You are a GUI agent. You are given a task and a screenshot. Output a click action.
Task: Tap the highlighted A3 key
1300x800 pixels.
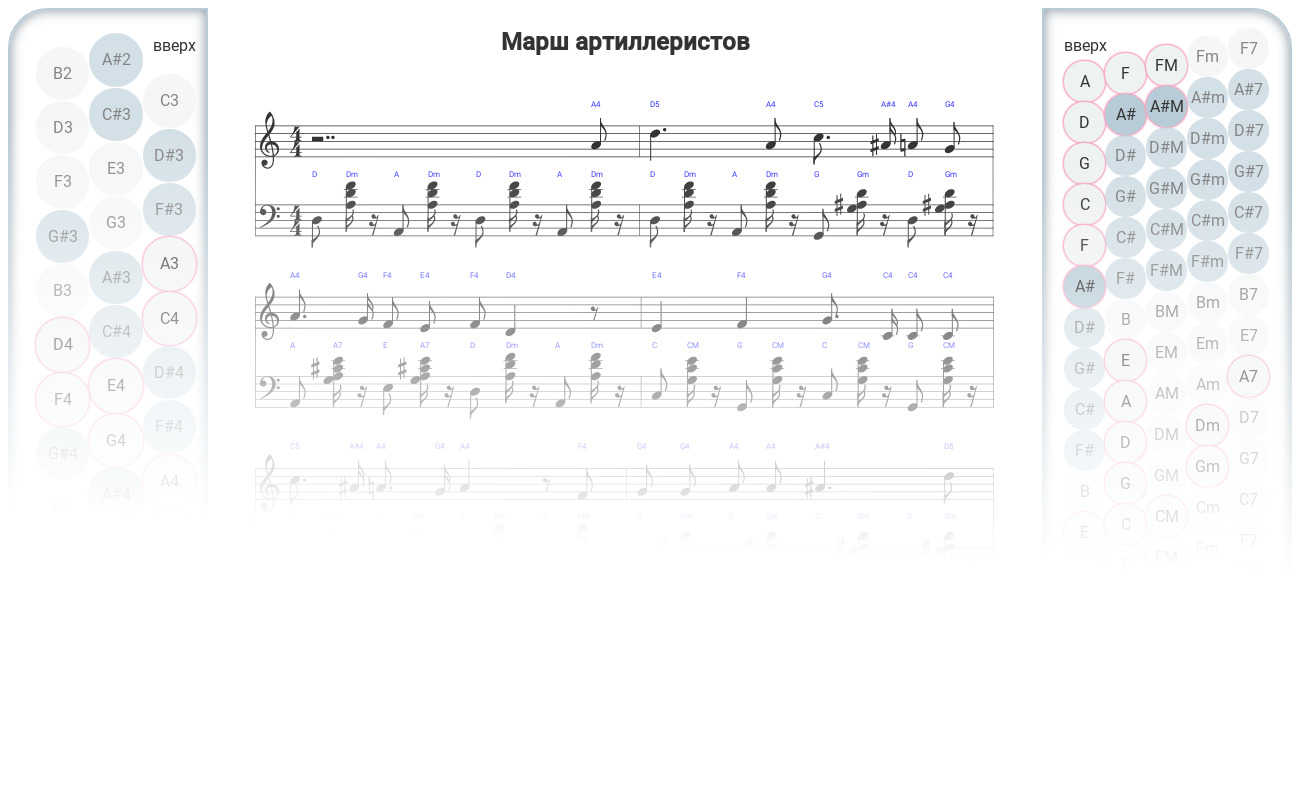pyautogui.click(x=169, y=264)
